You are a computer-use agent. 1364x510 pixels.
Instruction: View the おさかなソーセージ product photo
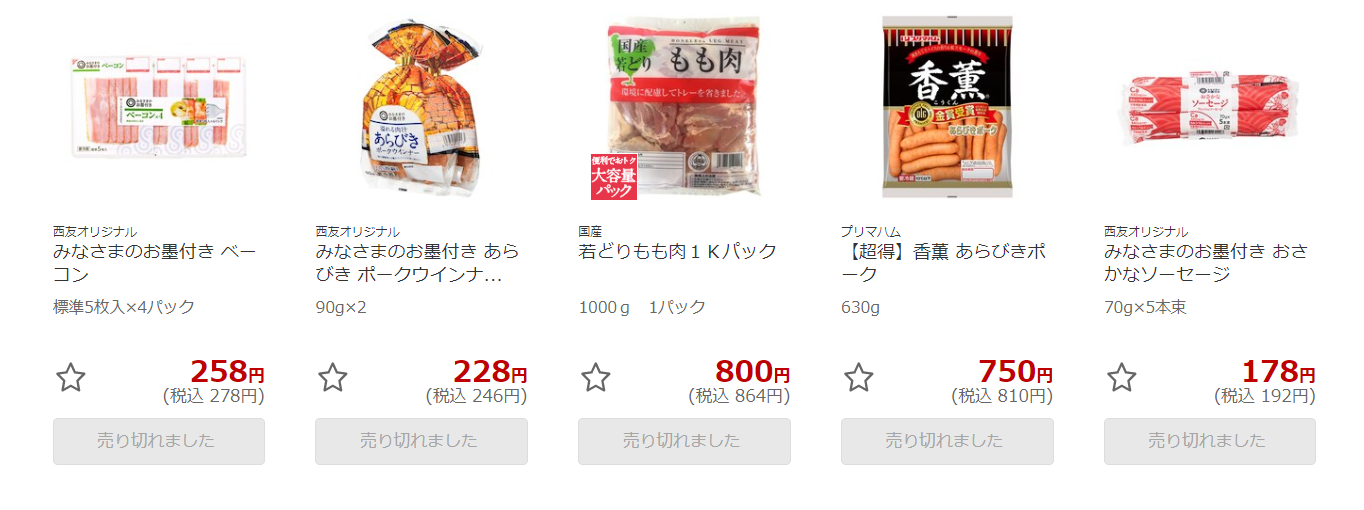1209,107
